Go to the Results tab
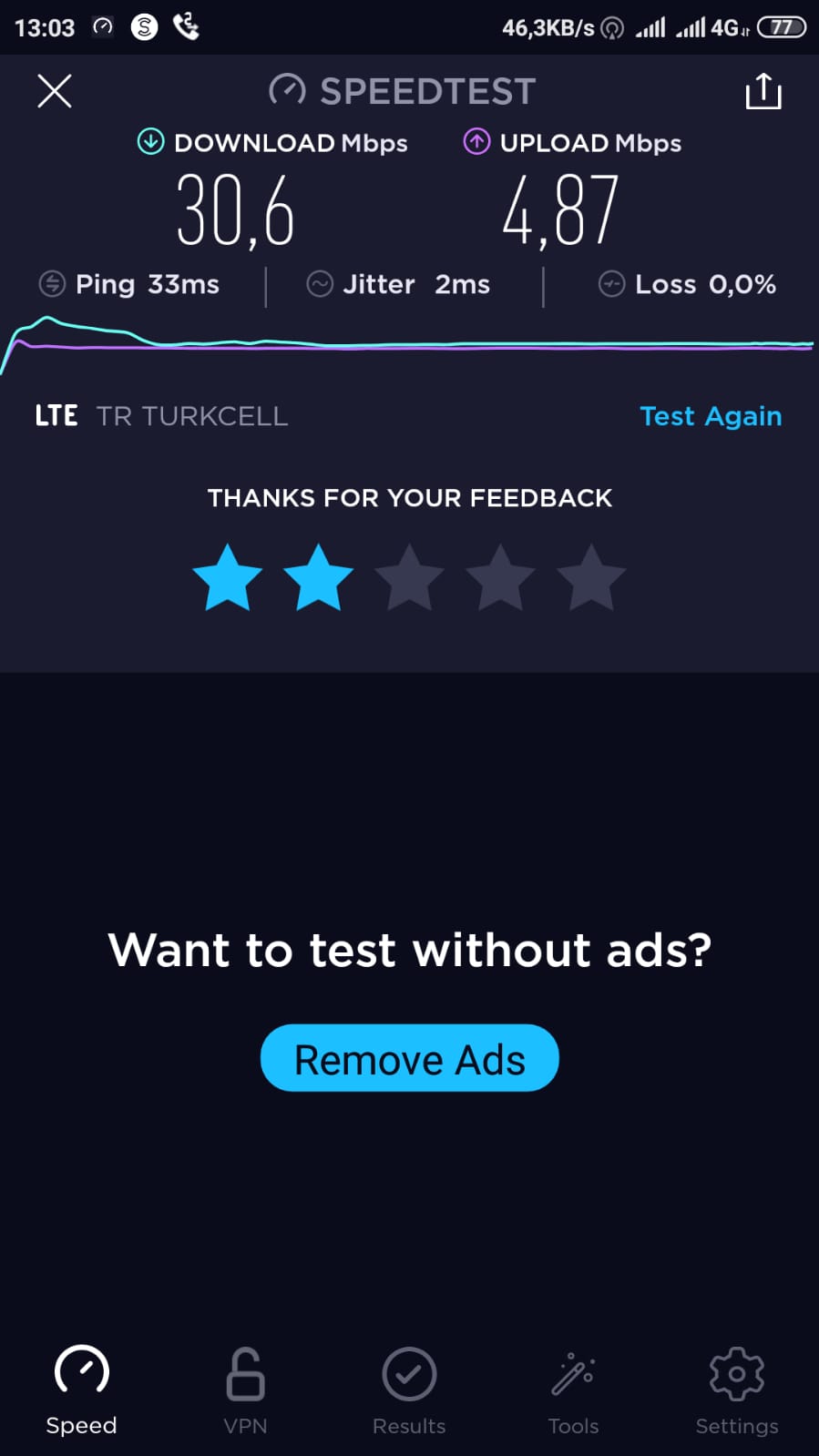This screenshot has height=1456, width=819. point(409,1391)
